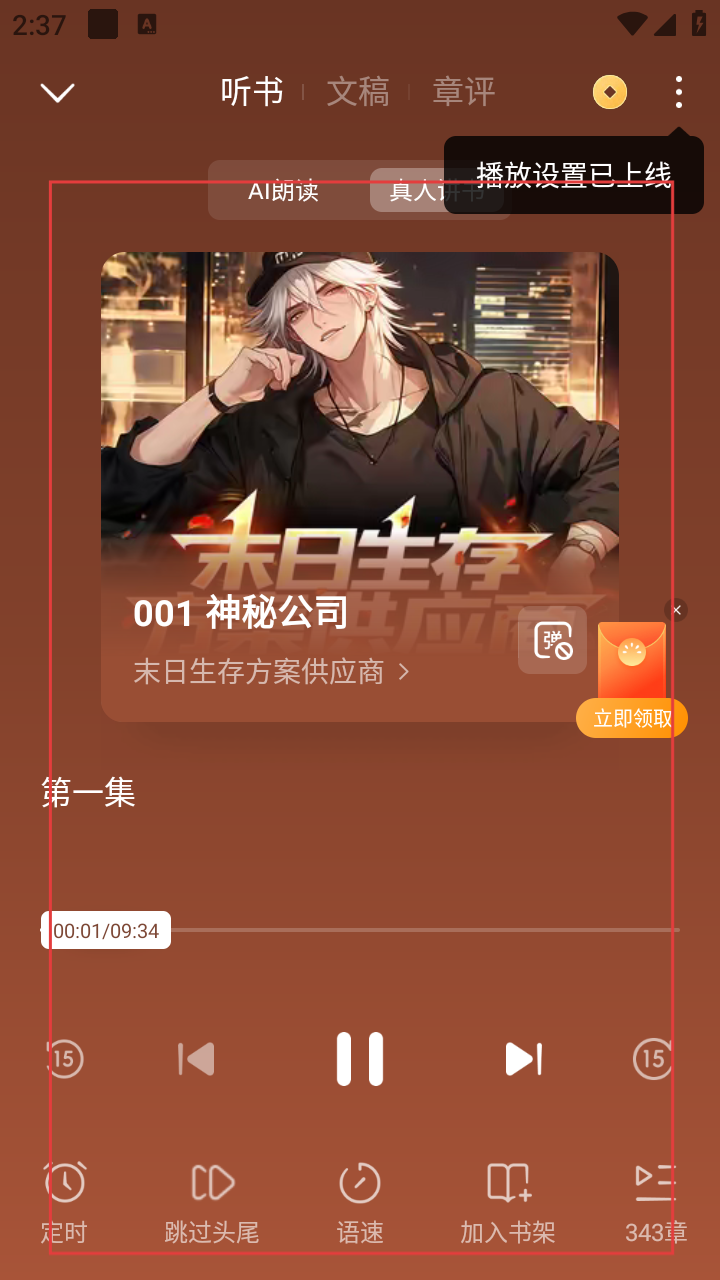This screenshot has width=720, height=1280.
Task: Open the gold coin rewards icon
Action: (609, 93)
